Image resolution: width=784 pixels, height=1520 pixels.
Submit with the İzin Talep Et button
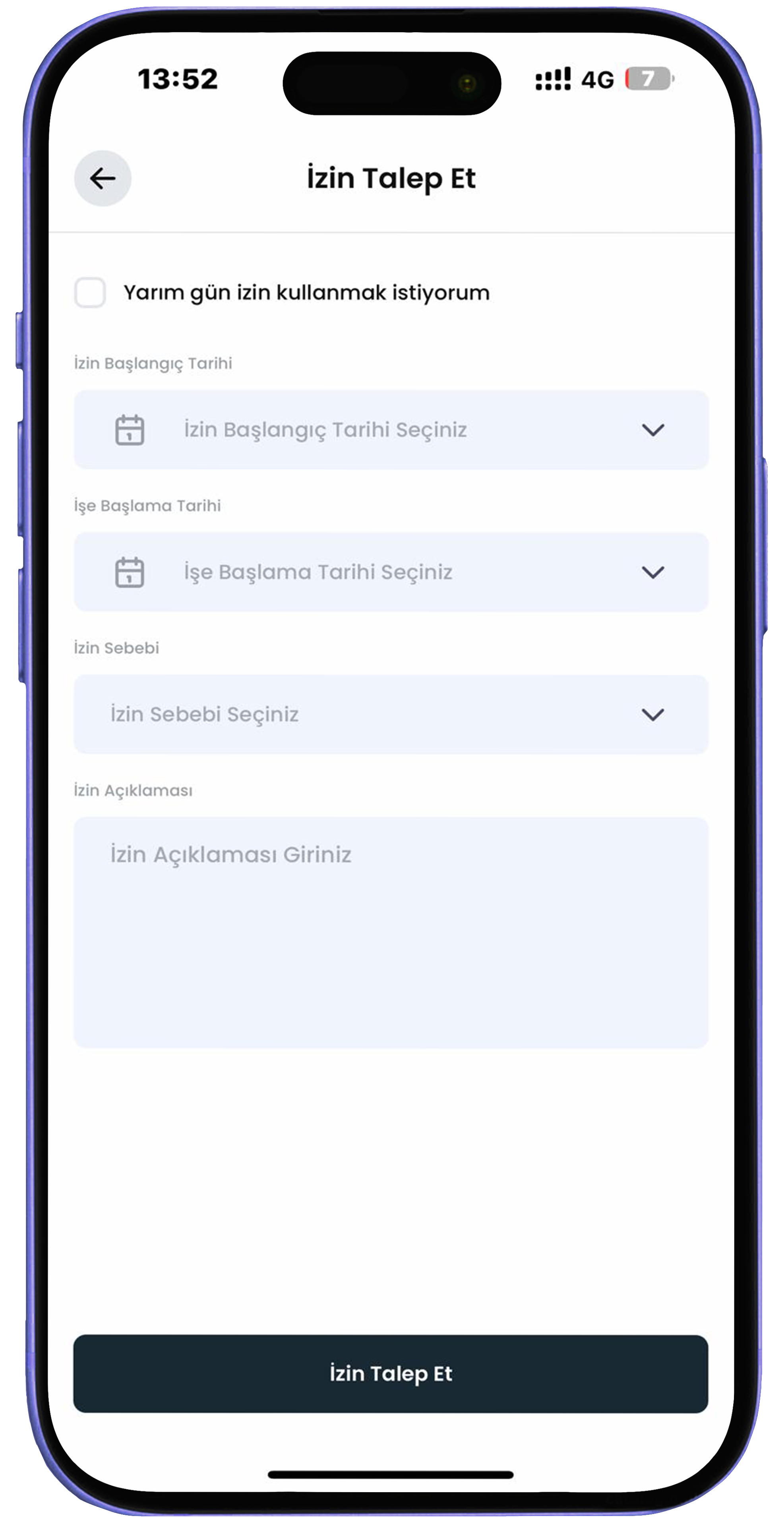coord(391,1374)
